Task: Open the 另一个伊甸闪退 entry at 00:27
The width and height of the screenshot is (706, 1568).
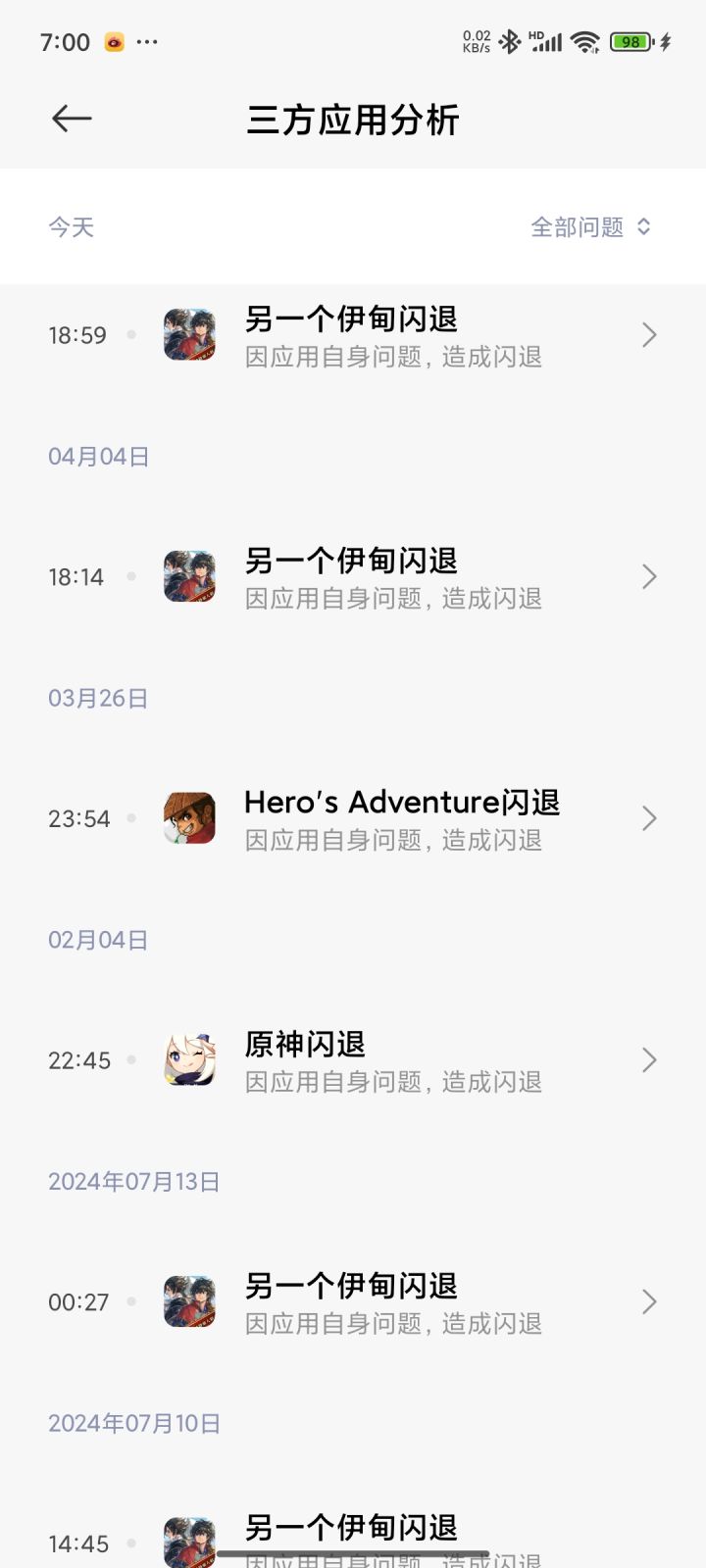Action: tap(648, 1301)
